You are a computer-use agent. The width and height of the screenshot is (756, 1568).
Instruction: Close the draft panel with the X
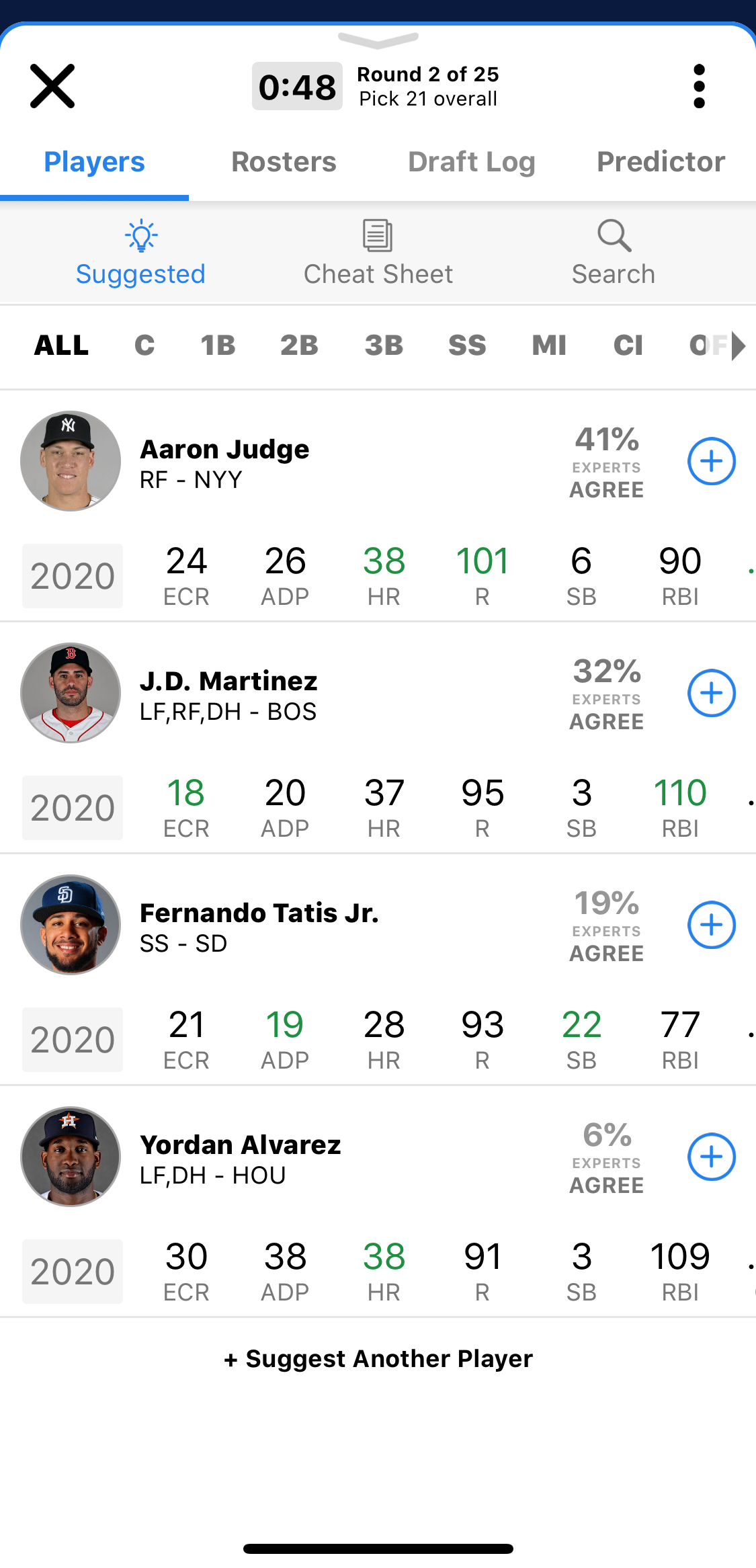click(52, 86)
